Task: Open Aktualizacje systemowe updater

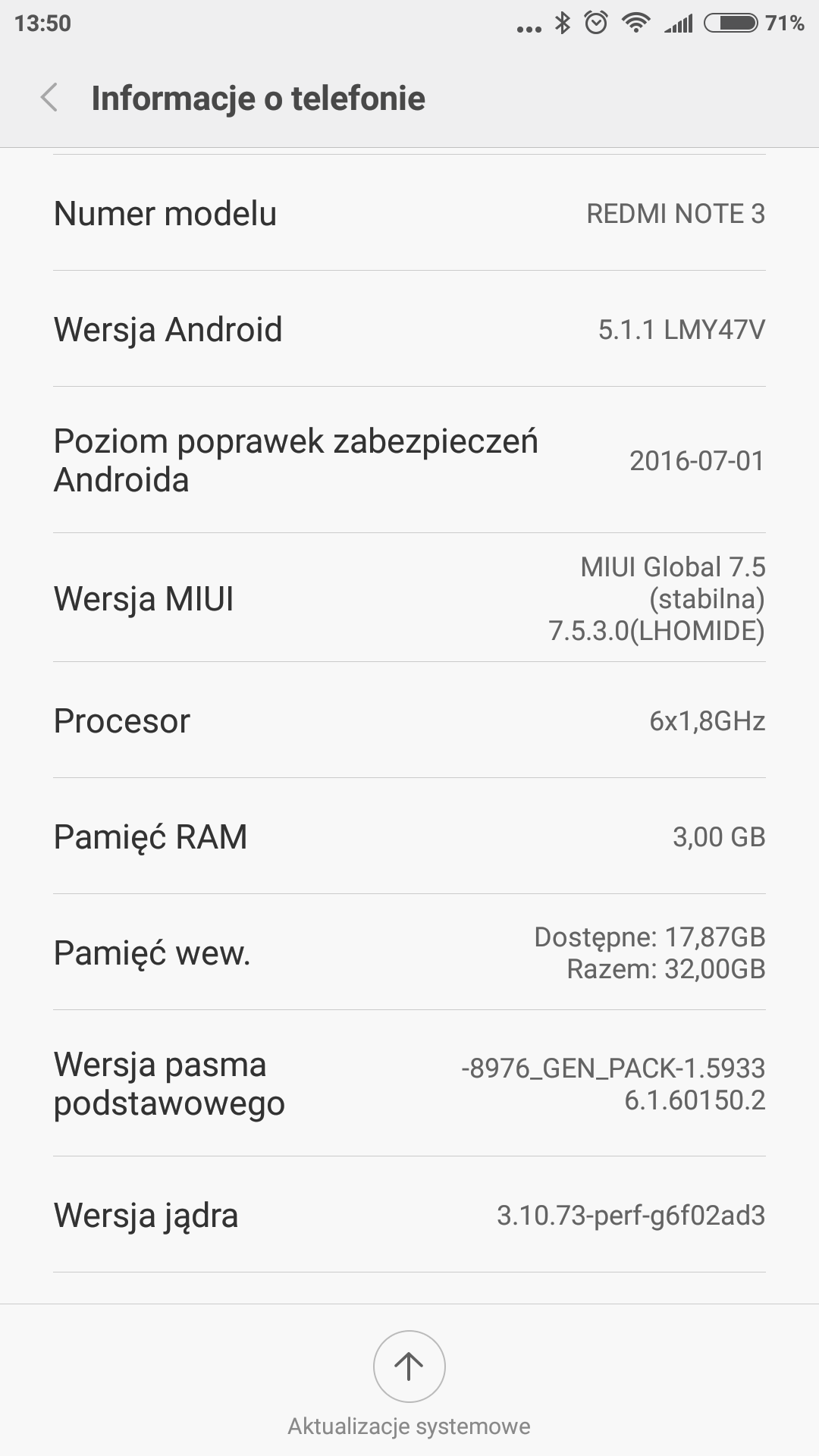Action: 409,1367
